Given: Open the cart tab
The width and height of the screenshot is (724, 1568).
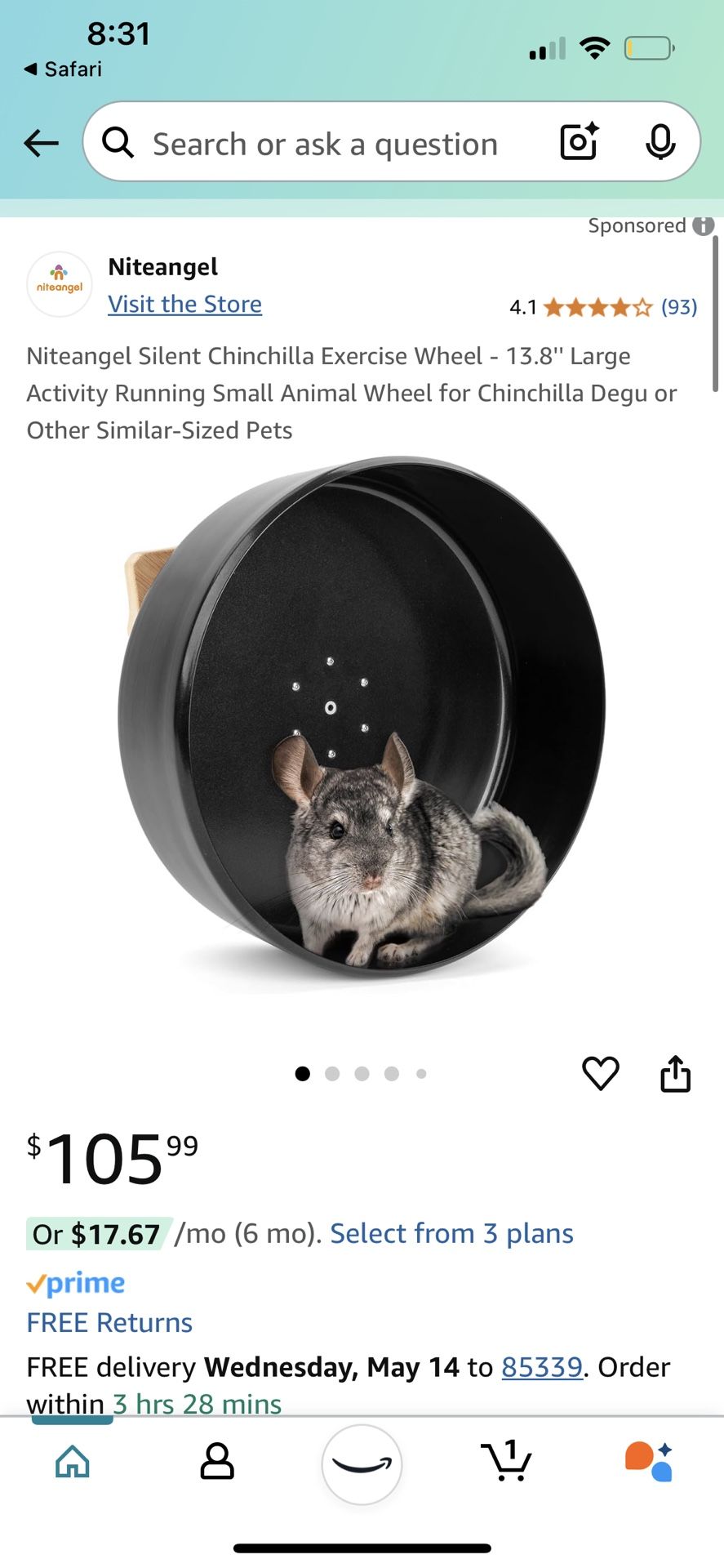Looking at the screenshot, I should [507, 1461].
